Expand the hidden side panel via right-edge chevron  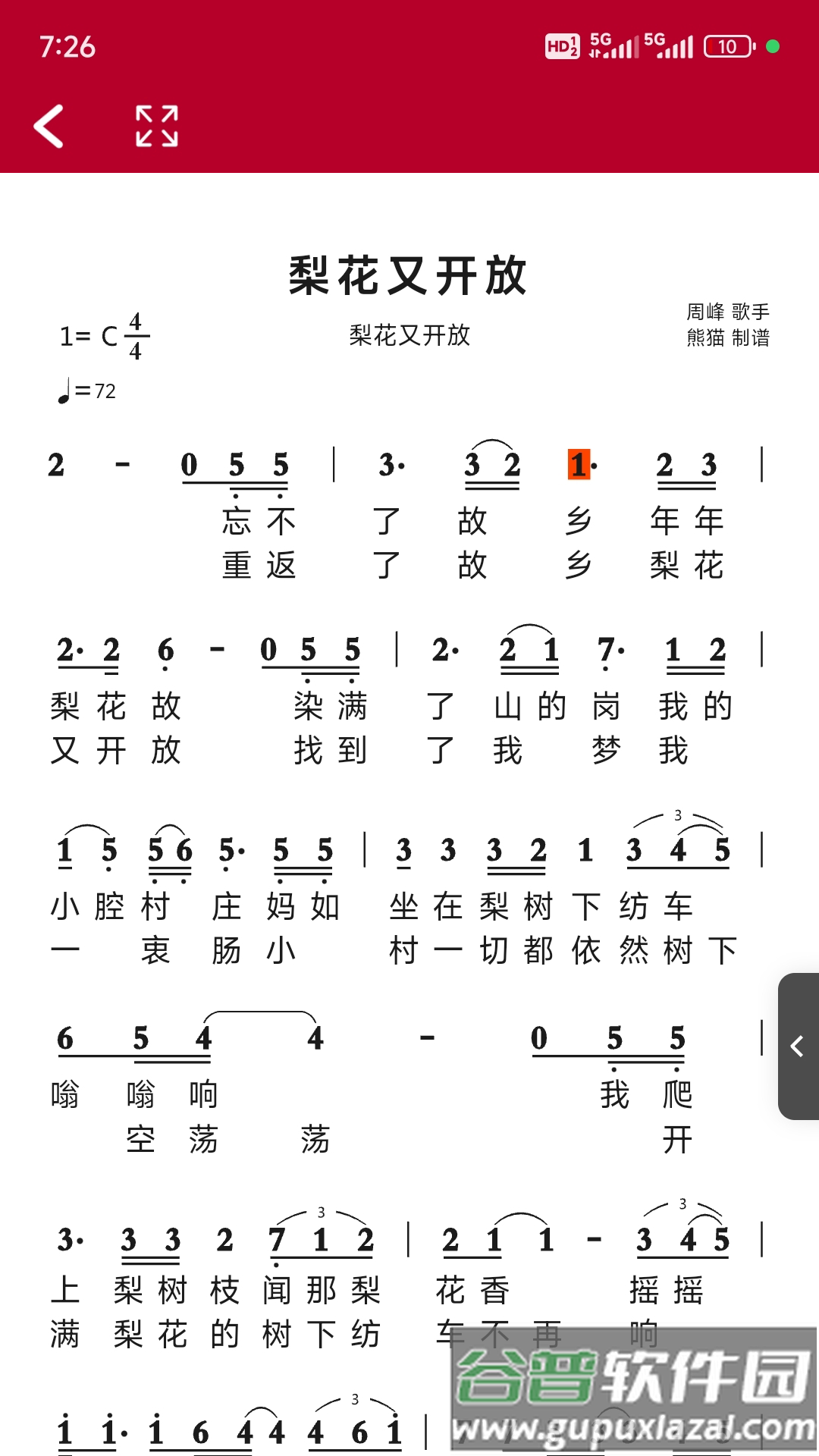pyautogui.click(x=796, y=1046)
